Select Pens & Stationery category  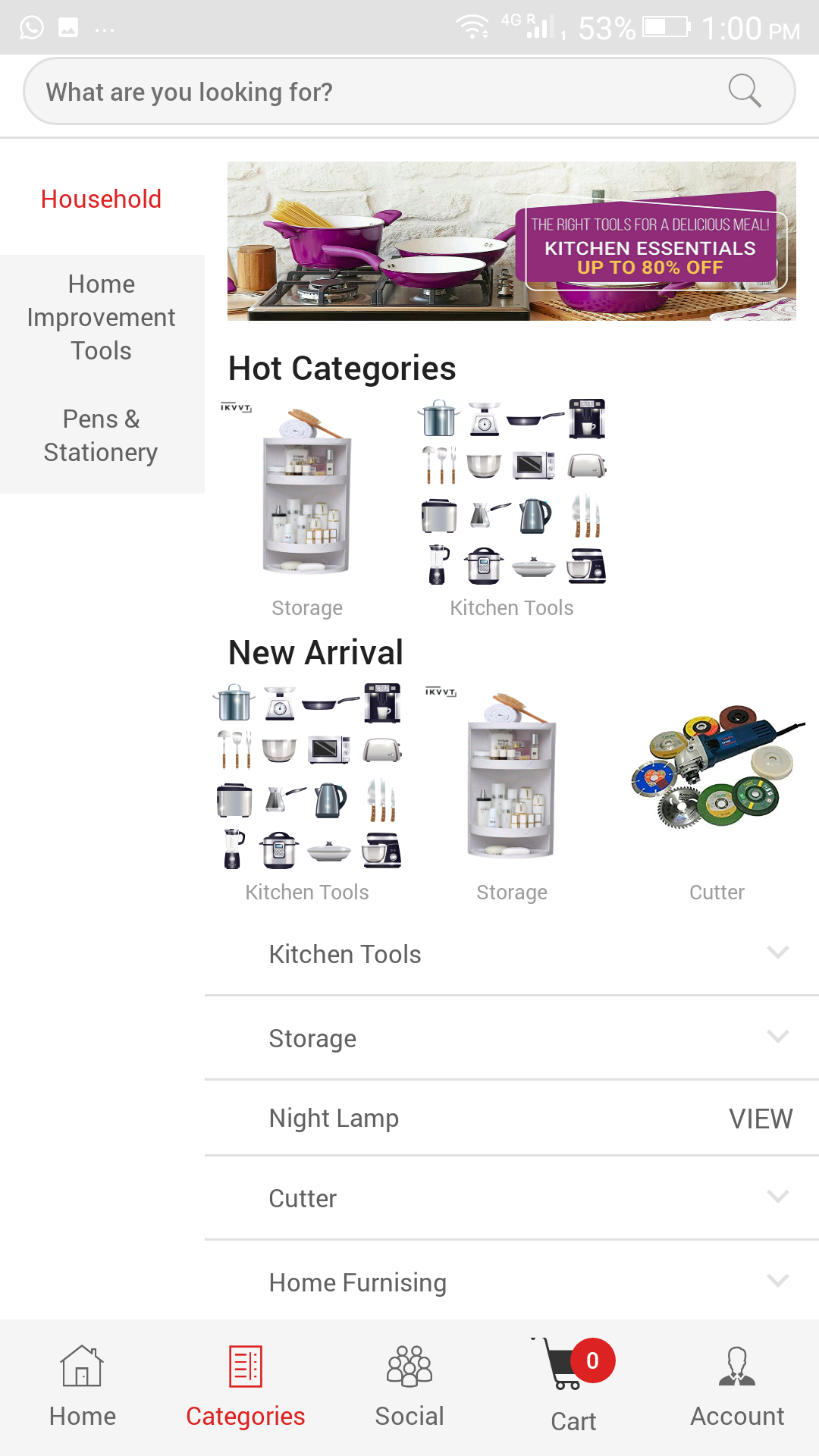click(102, 436)
